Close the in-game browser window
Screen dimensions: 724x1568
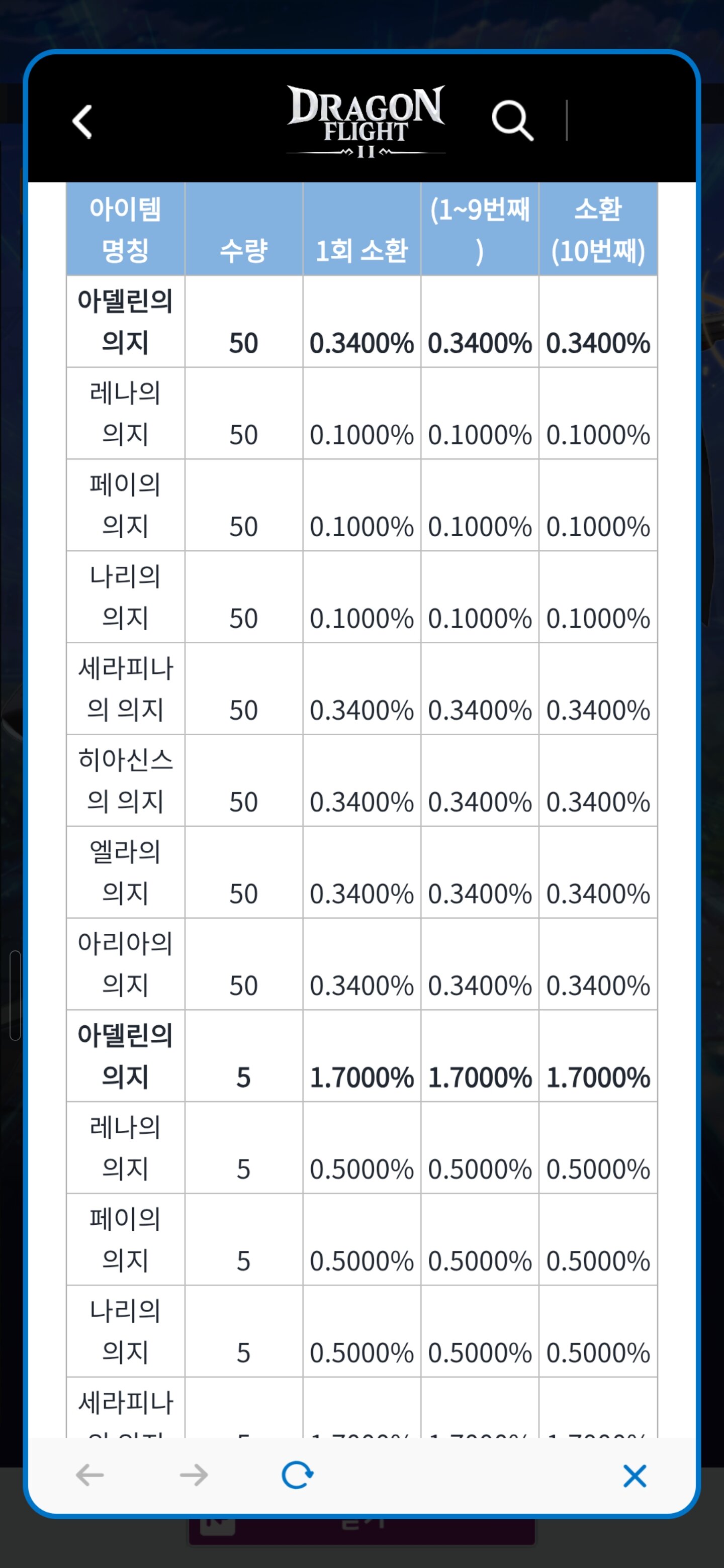coord(635,1476)
